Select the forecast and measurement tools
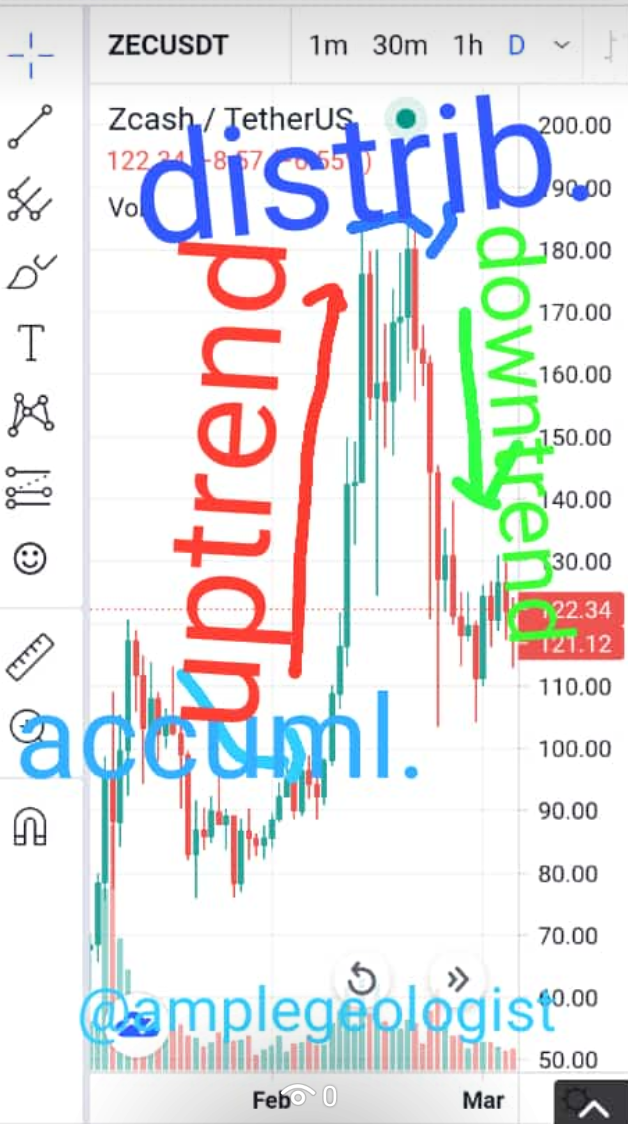This screenshot has width=628, height=1124. (x=29, y=487)
